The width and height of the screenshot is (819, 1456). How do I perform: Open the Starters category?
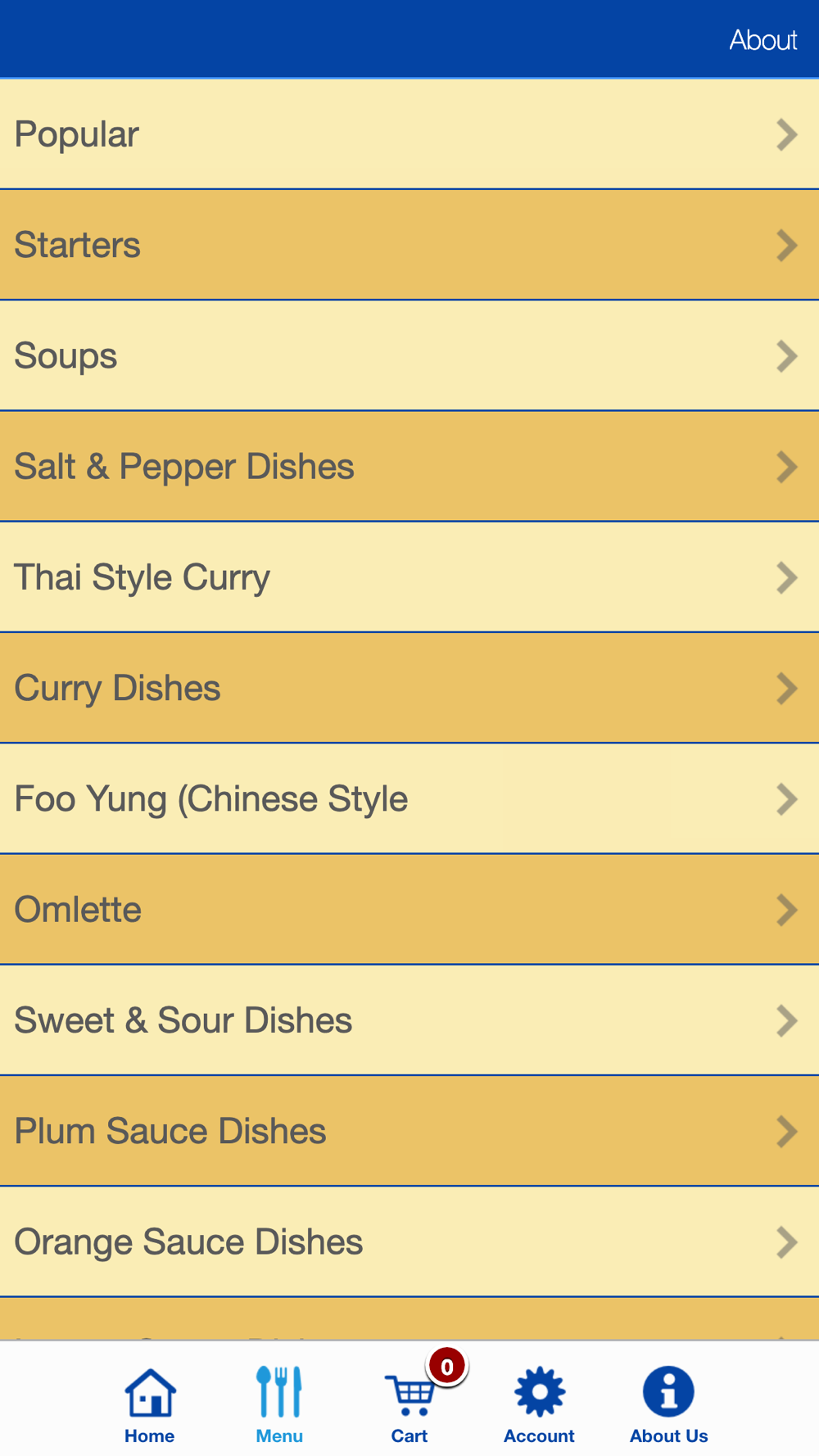click(x=409, y=245)
